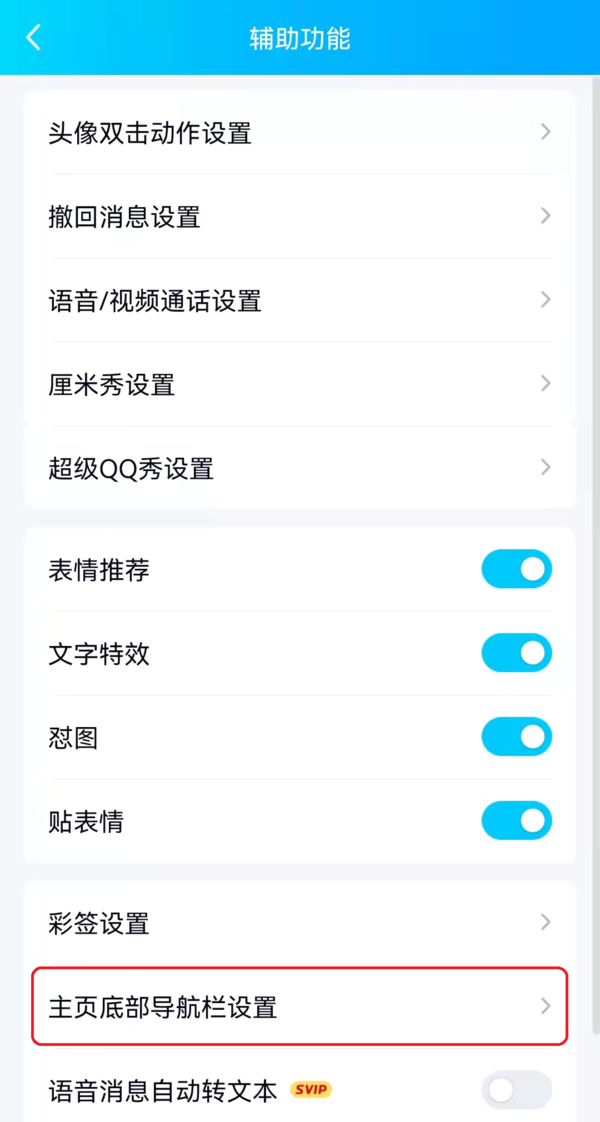Disable the 文字特效 toggle

click(x=516, y=654)
